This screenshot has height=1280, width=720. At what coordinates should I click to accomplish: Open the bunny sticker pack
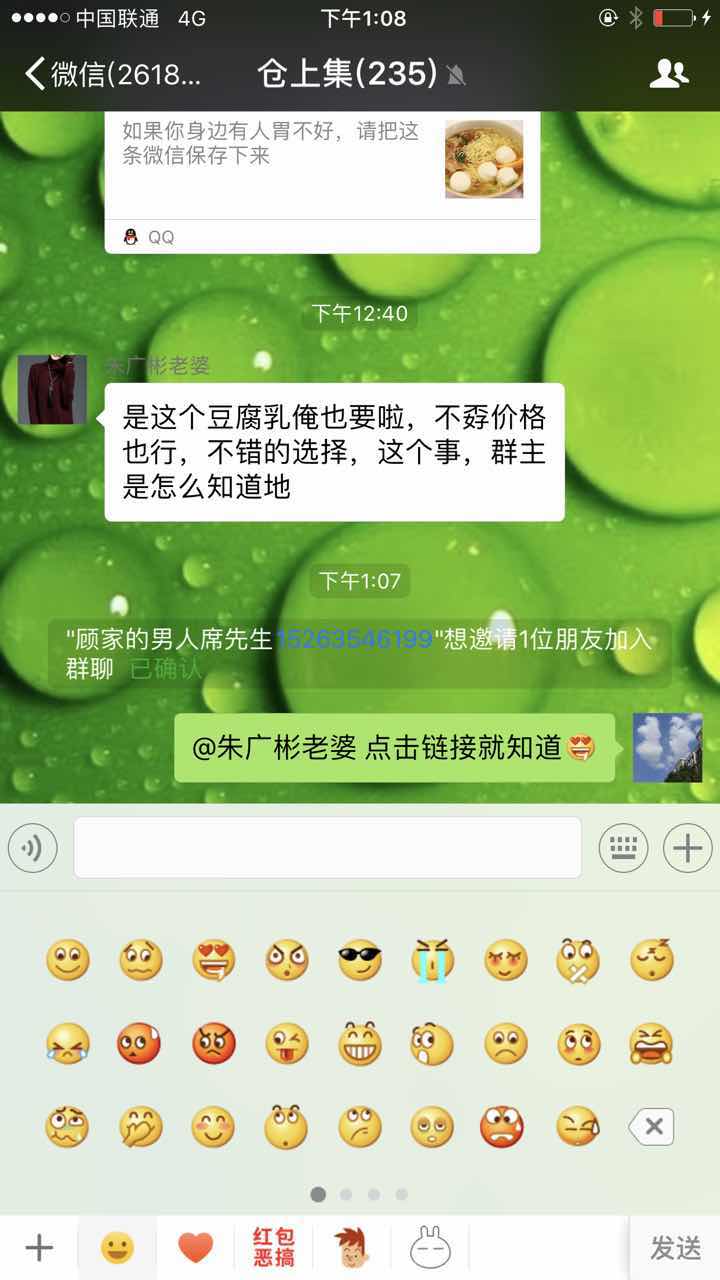[x=430, y=1248]
